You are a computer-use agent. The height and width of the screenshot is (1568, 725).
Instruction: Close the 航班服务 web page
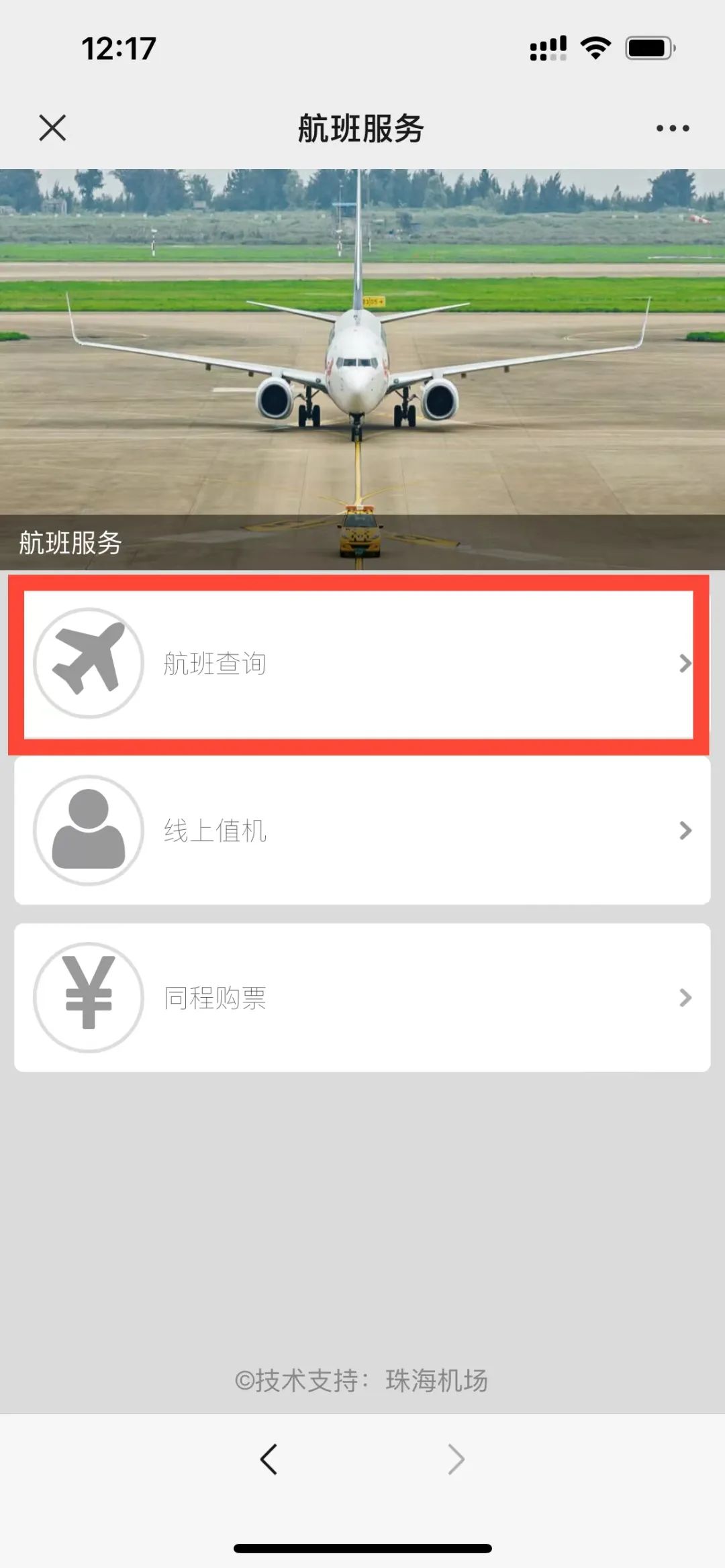pyautogui.click(x=52, y=127)
